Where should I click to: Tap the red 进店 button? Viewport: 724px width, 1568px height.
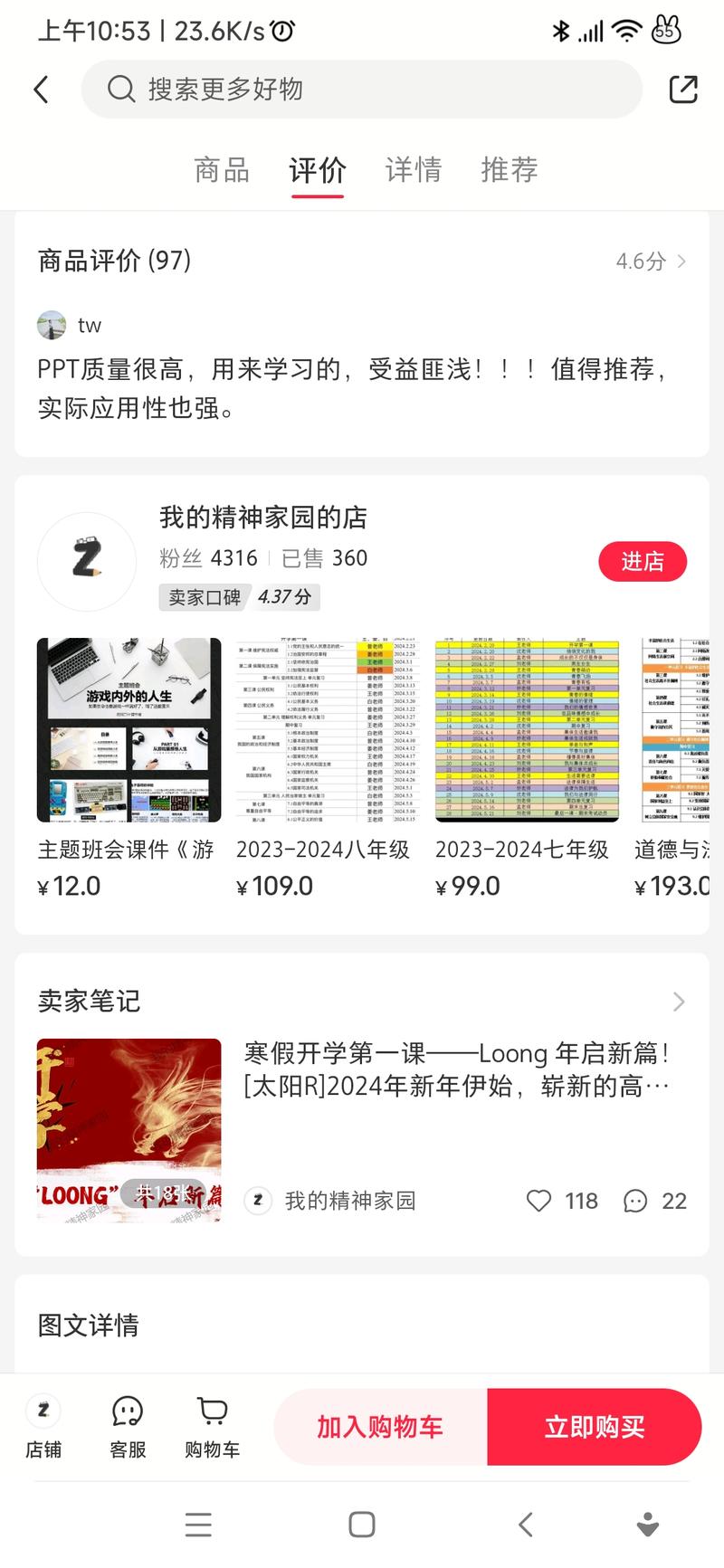(x=643, y=561)
